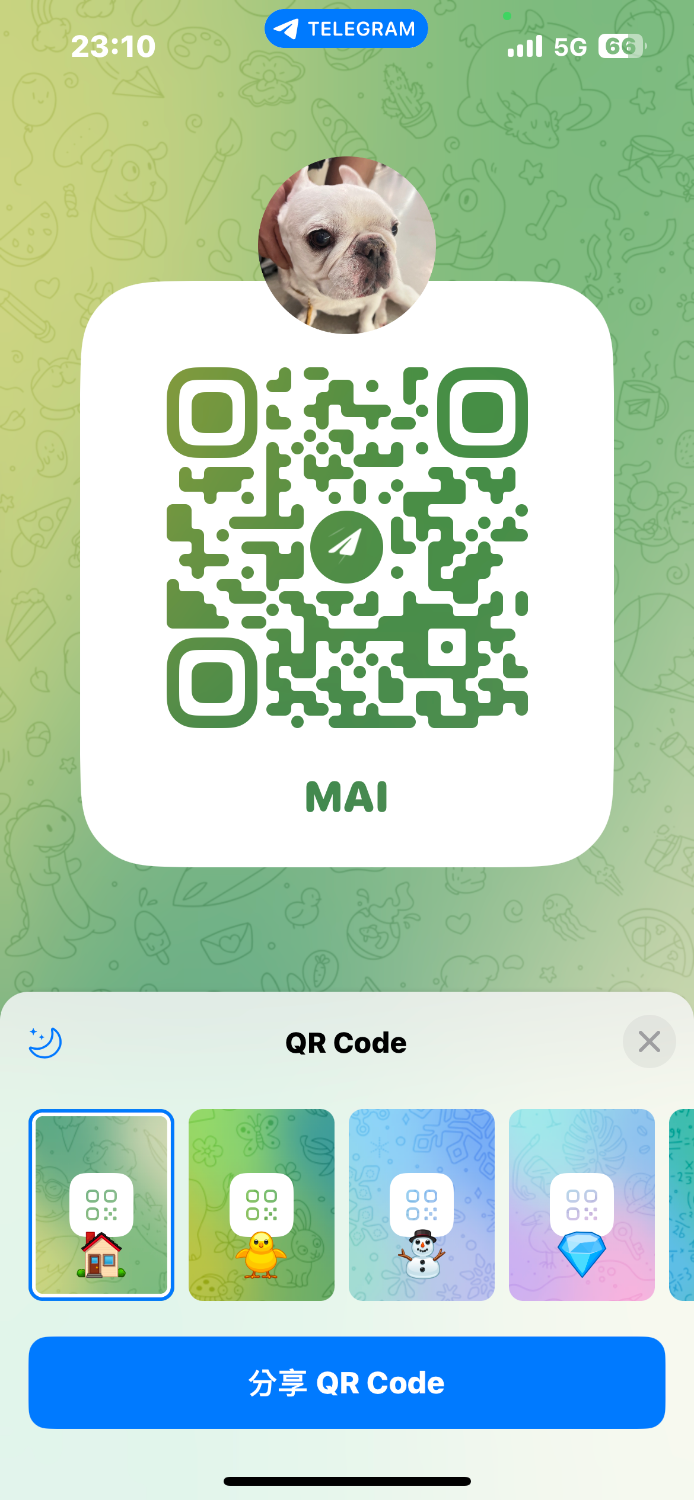Select the house QR theme
Screen dimensions: 694x1500
click(101, 1205)
